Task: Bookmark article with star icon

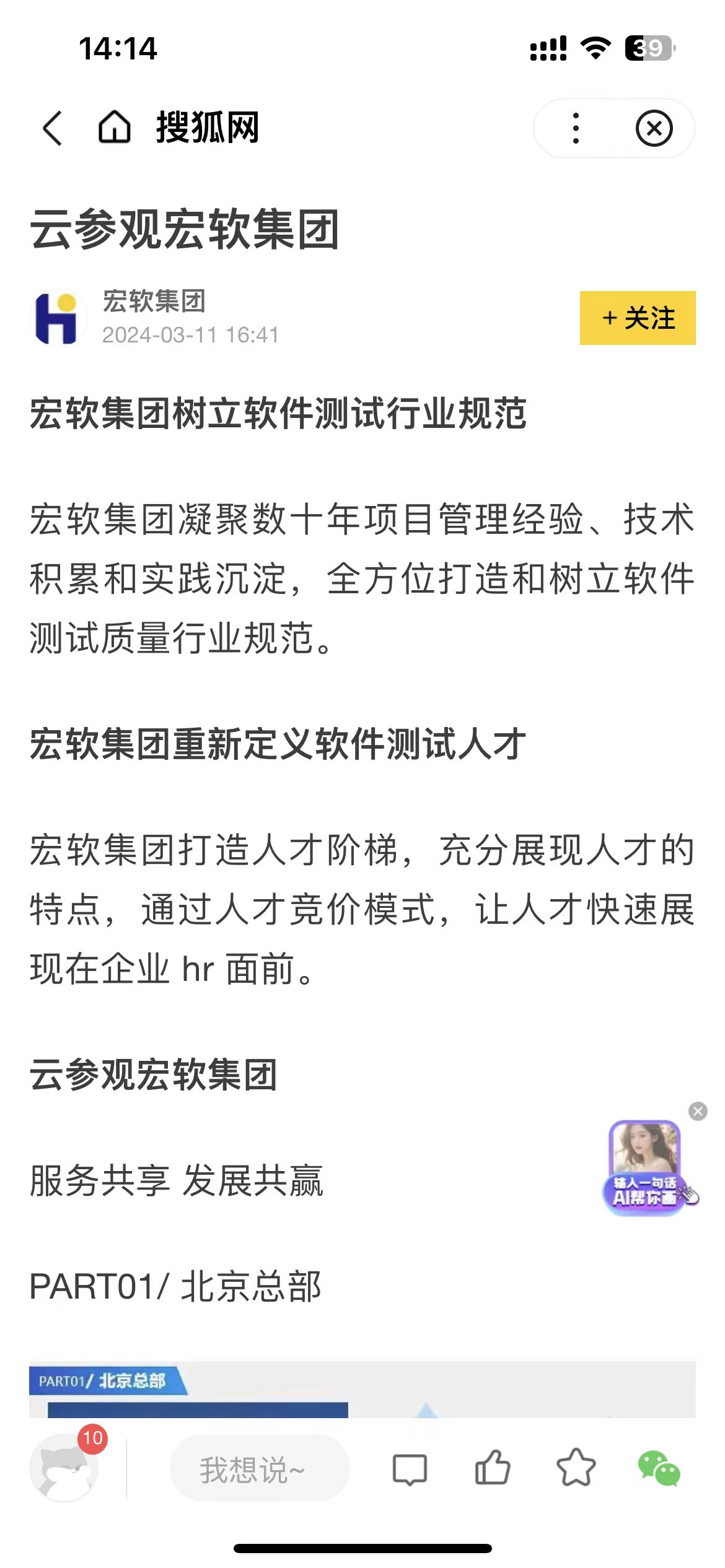Action: pyautogui.click(x=576, y=1468)
